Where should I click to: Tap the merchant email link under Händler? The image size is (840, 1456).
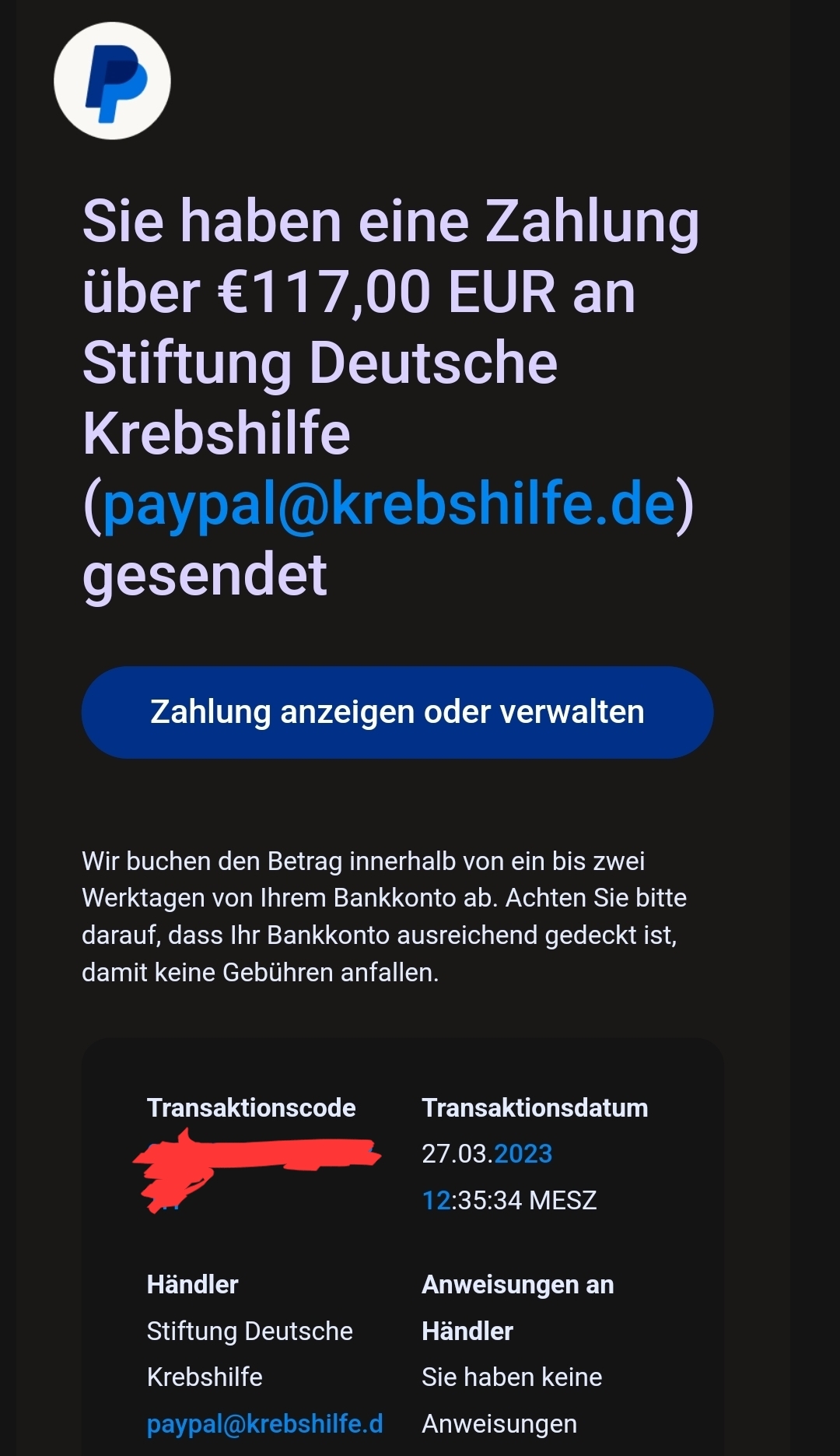coord(264,1423)
